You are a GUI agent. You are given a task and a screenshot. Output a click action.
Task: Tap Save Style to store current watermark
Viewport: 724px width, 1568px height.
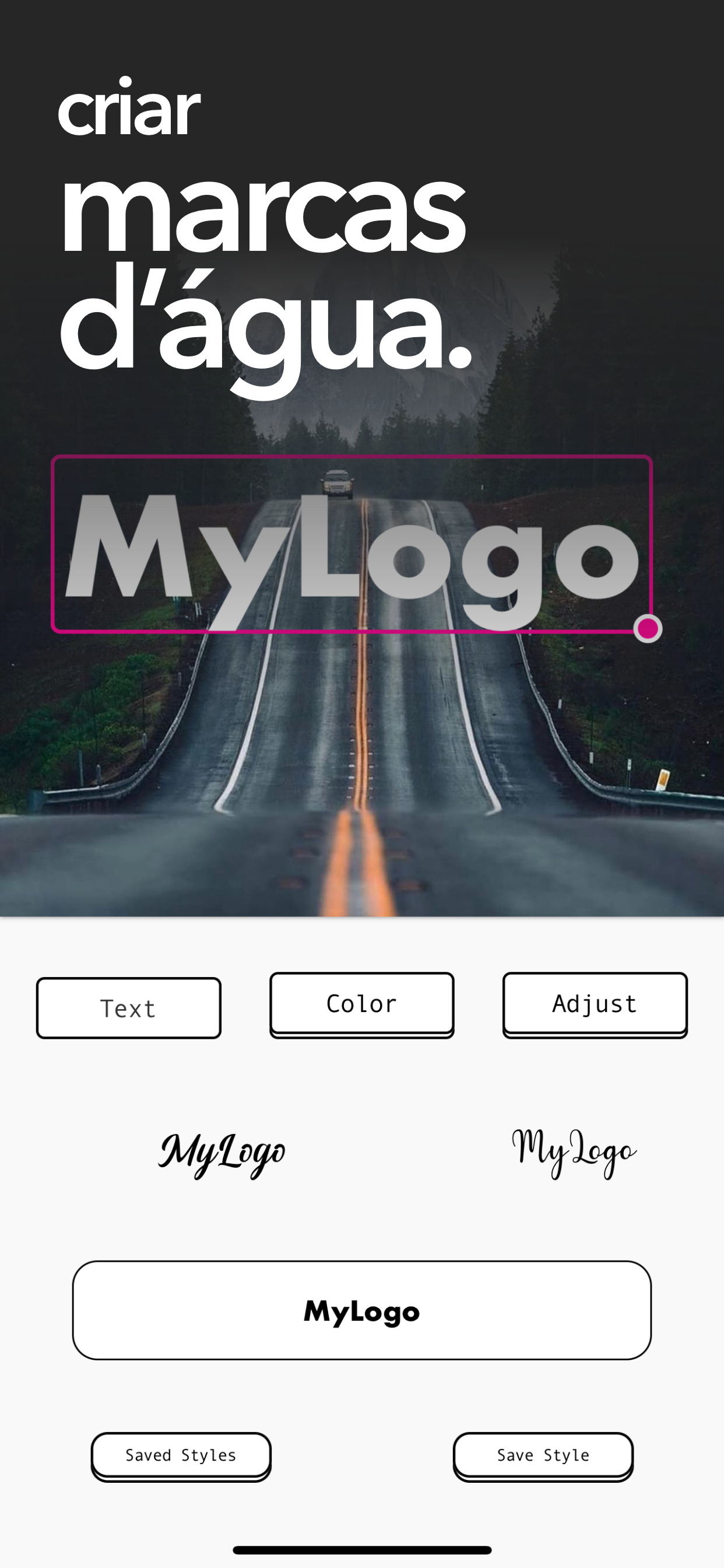543,1455
